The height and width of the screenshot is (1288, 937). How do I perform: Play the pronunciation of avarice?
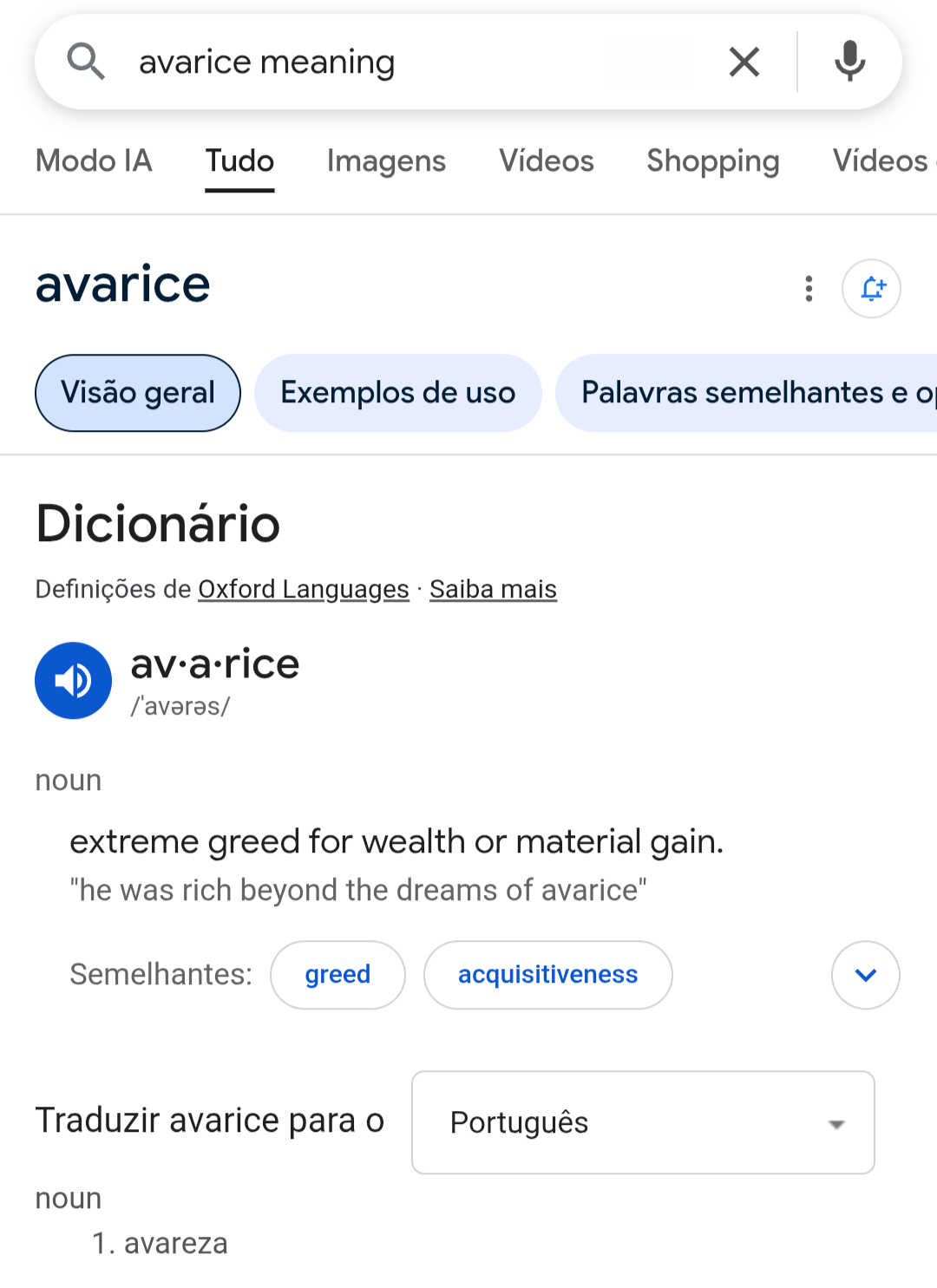click(74, 681)
